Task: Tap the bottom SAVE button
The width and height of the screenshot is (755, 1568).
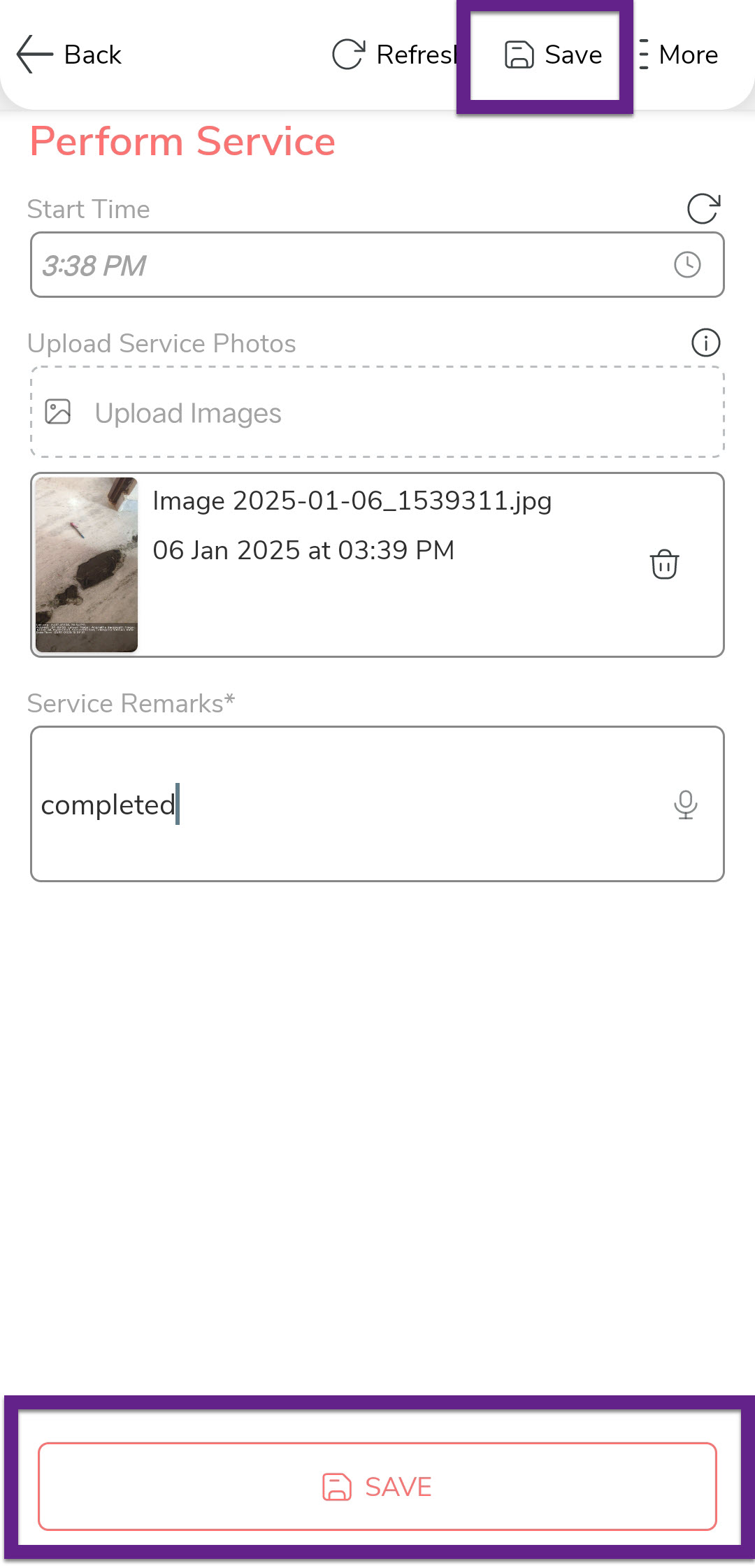Action: coord(377,1486)
